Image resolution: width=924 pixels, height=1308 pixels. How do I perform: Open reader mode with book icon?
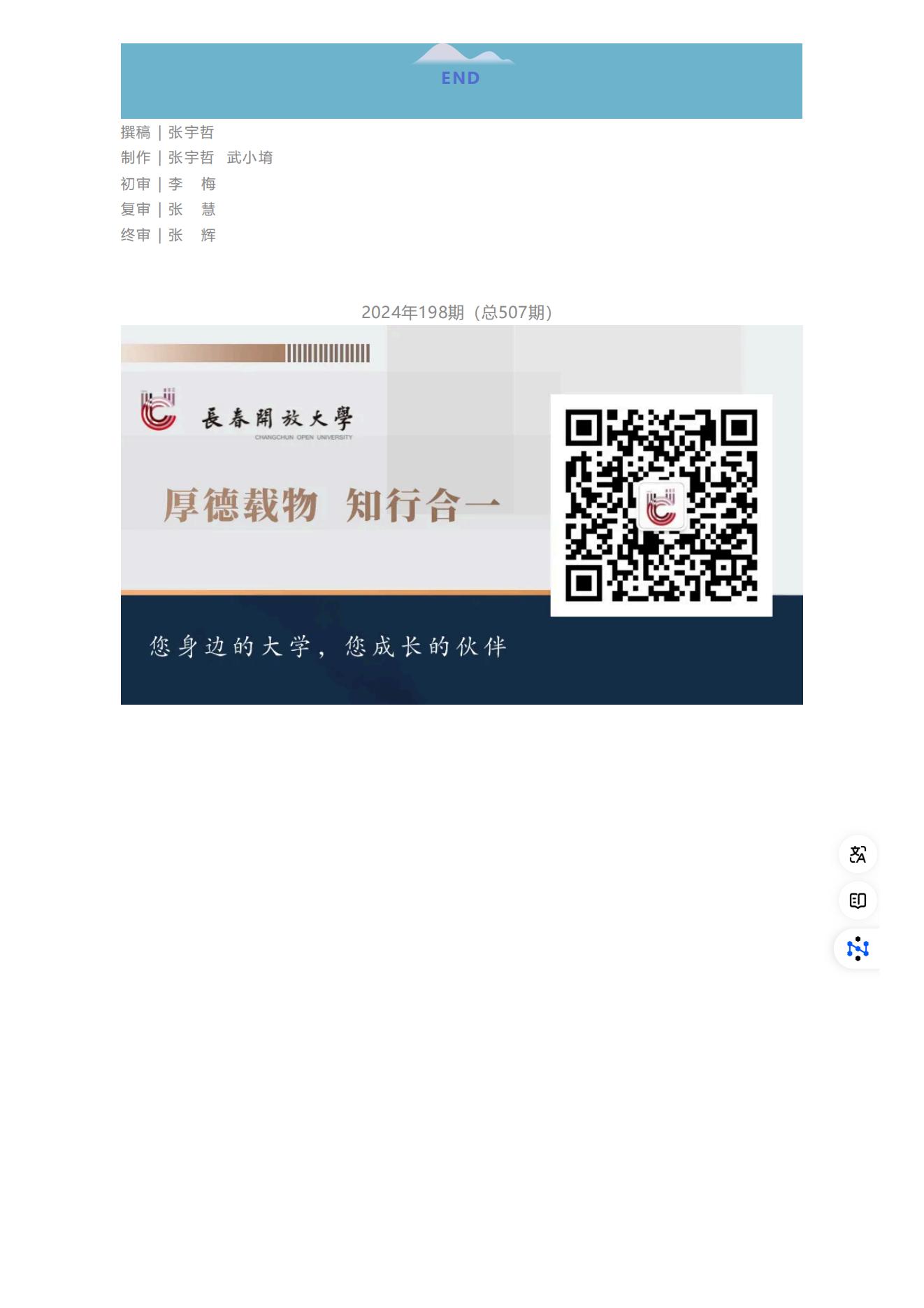[858, 900]
